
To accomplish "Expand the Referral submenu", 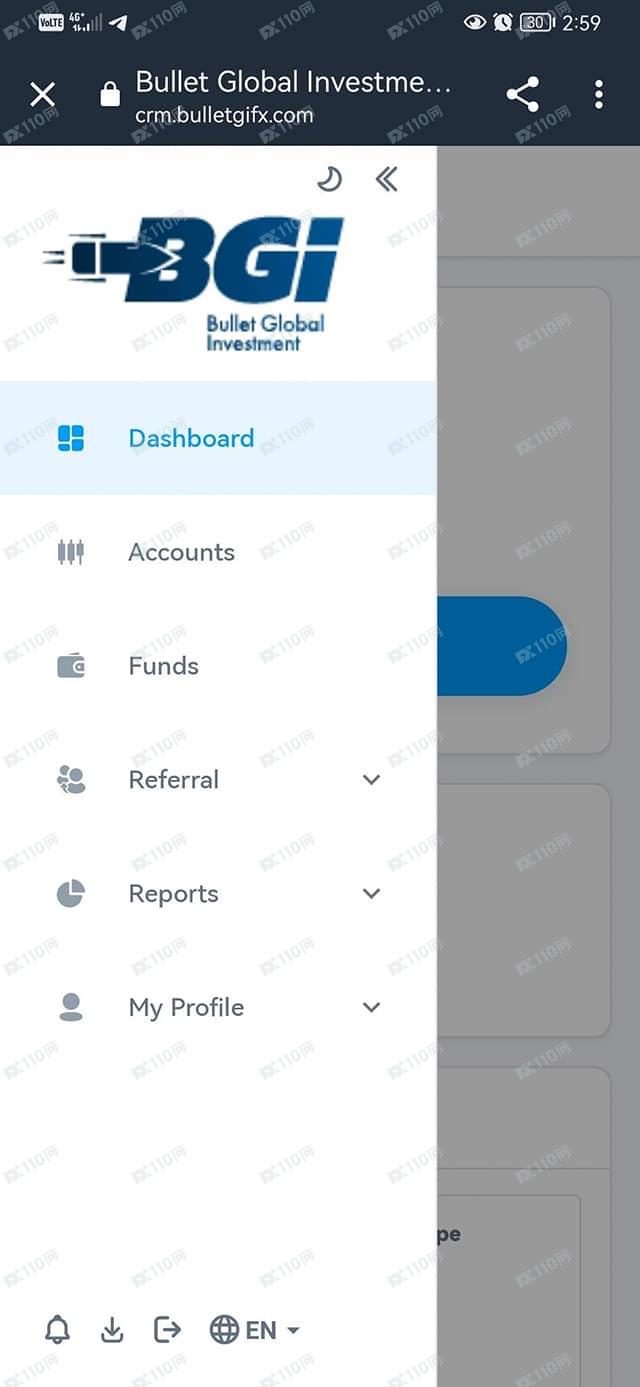I will [218, 780].
